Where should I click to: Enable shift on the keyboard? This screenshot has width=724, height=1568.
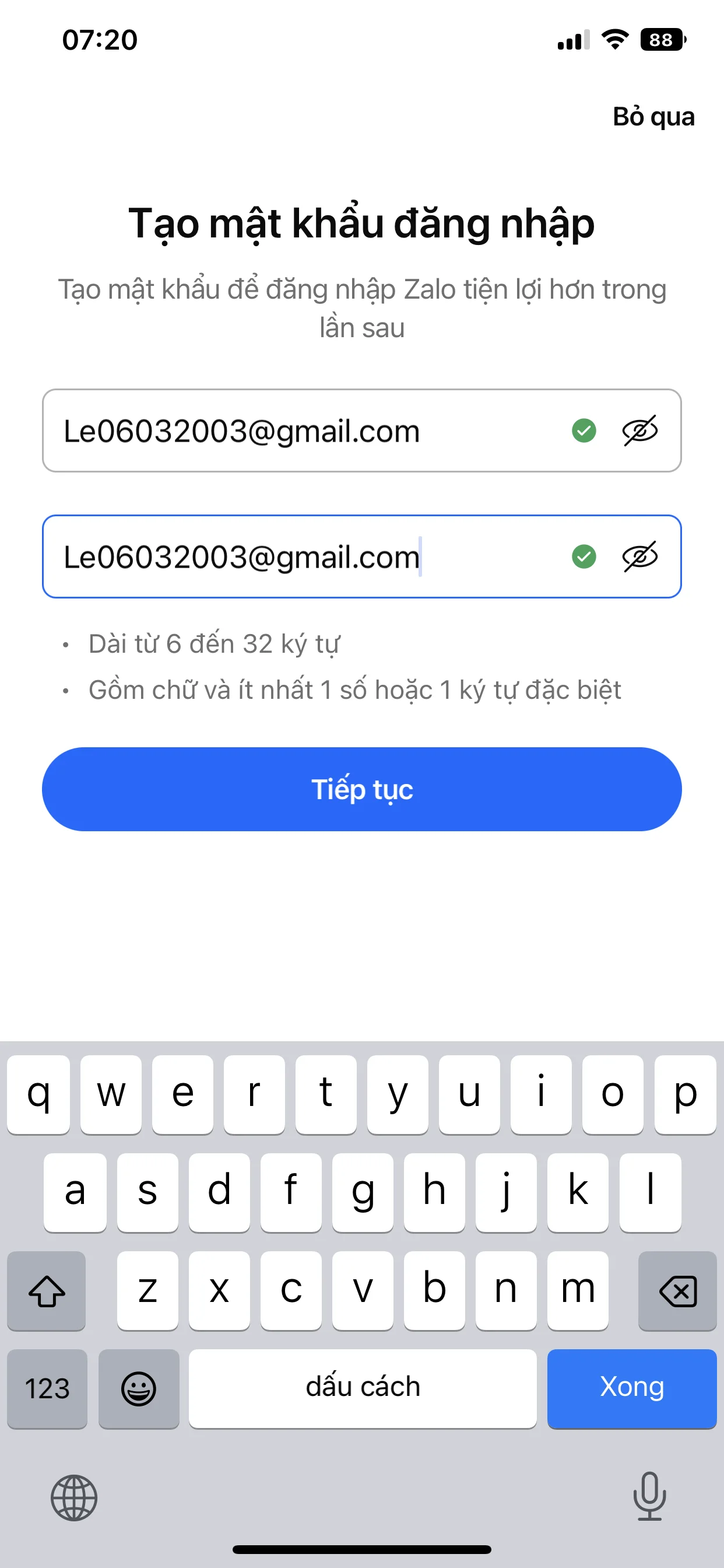[47, 1290]
